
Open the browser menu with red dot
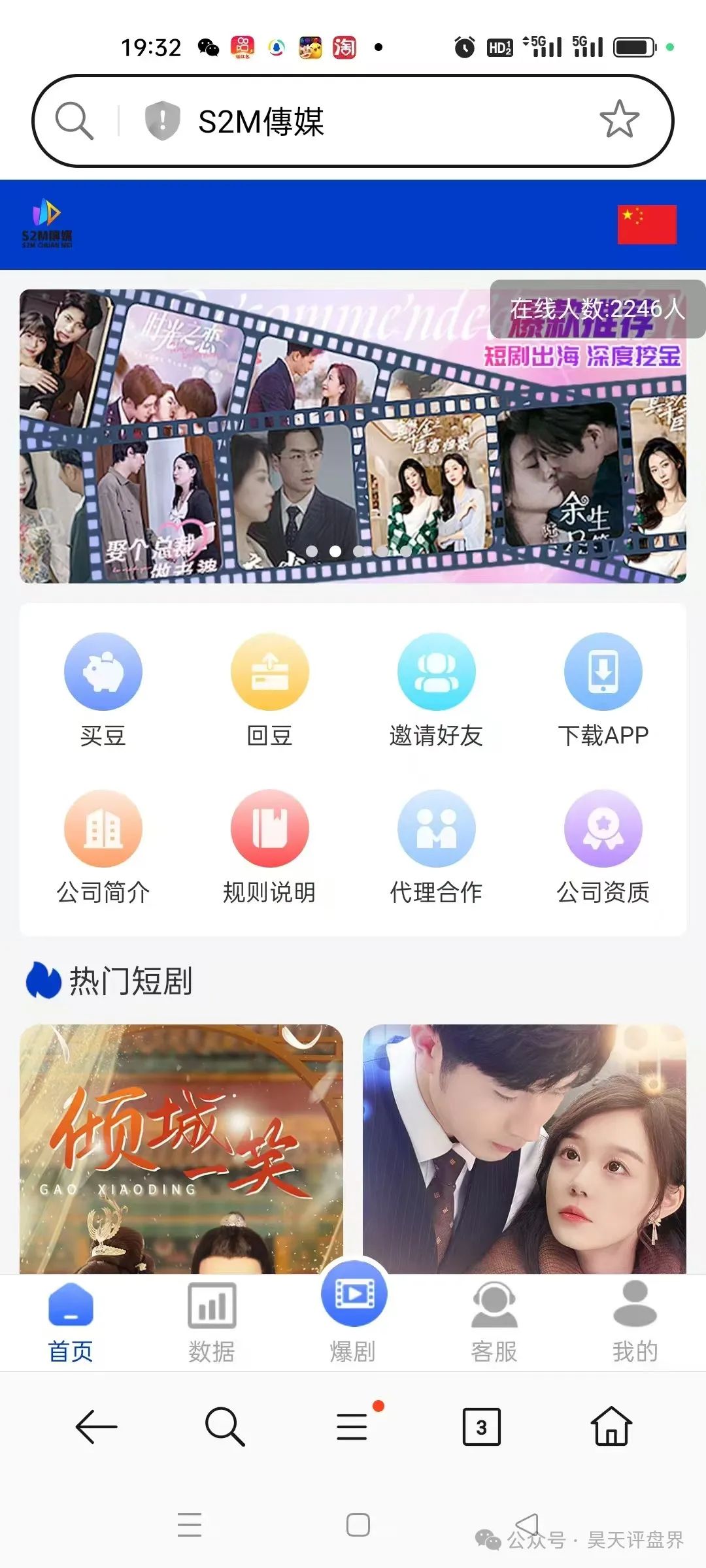351,1426
